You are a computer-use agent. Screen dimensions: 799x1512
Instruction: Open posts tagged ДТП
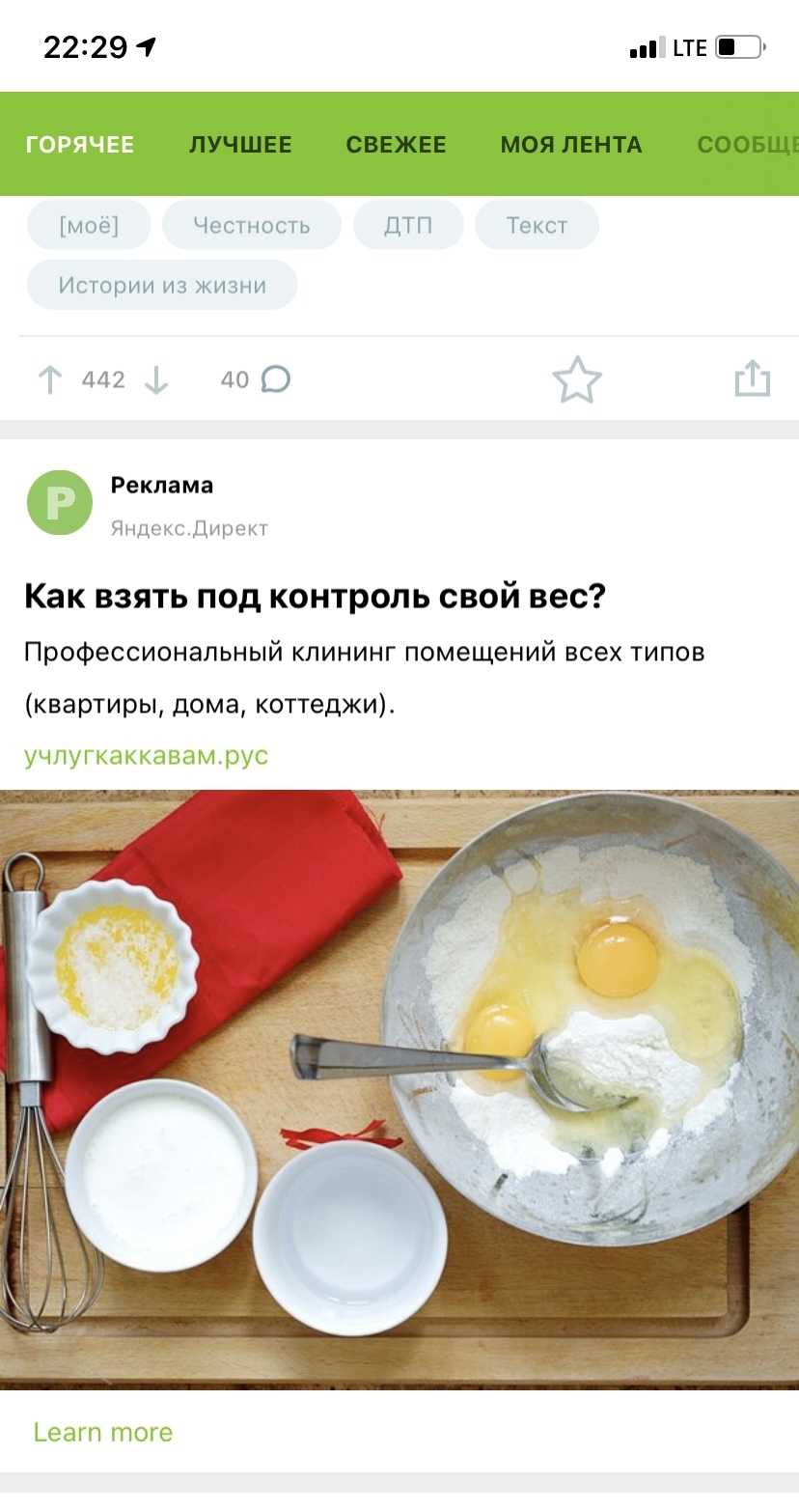pyautogui.click(x=408, y=226)
